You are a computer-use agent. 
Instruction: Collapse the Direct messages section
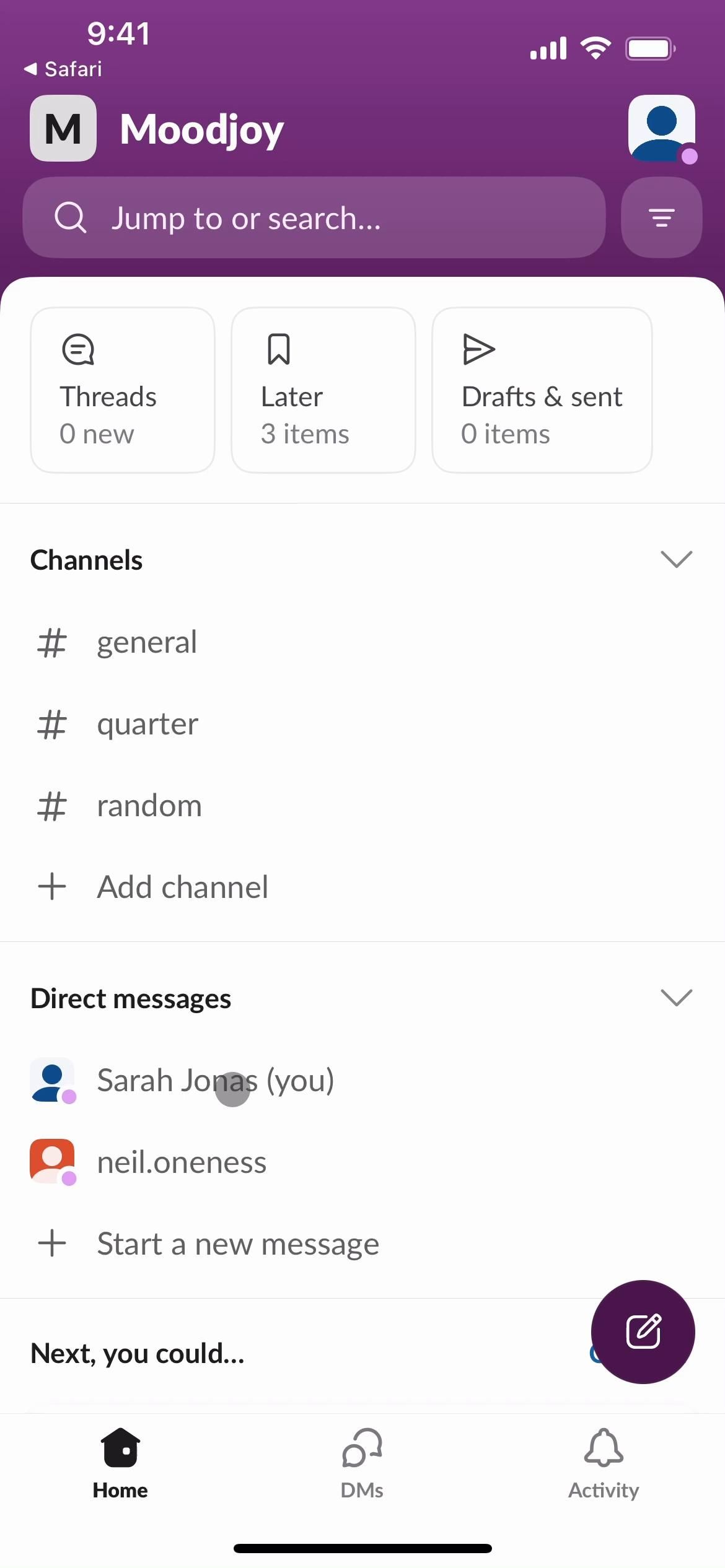pos(676,998)
